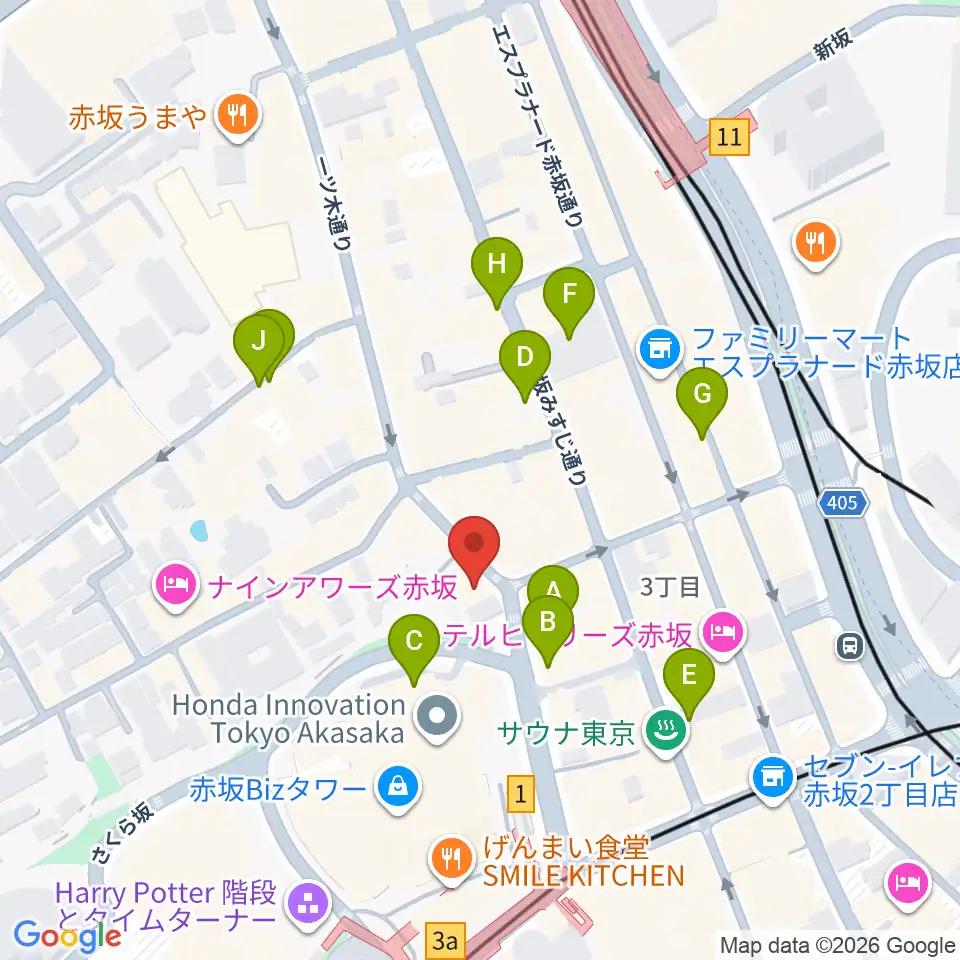The height and width of the screenshot is (960, 960).
Task: Open the ファミリーマート store pin
Action: (659, 351)
